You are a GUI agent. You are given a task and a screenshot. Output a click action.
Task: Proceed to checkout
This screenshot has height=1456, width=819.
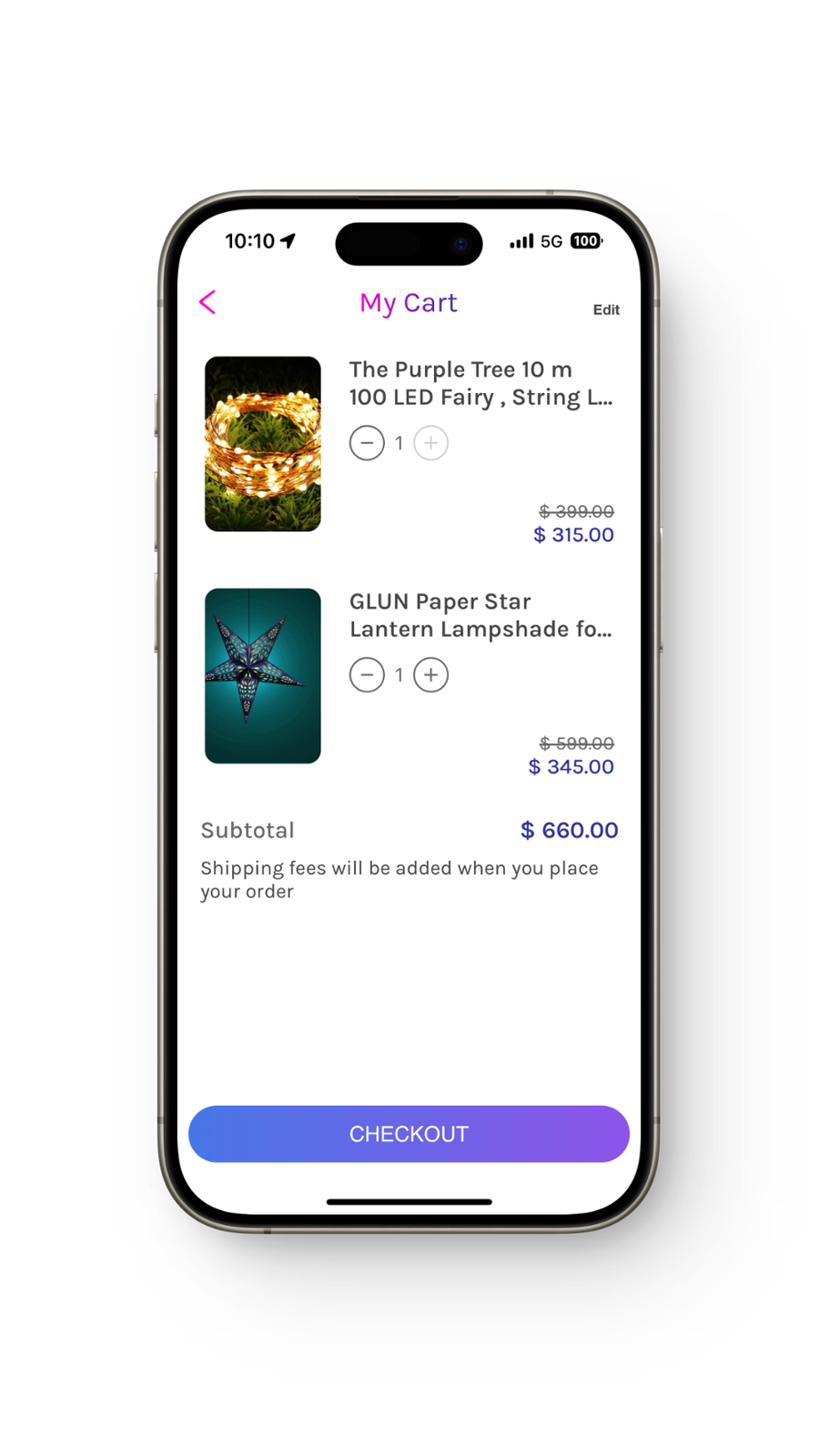[409, 1134]
